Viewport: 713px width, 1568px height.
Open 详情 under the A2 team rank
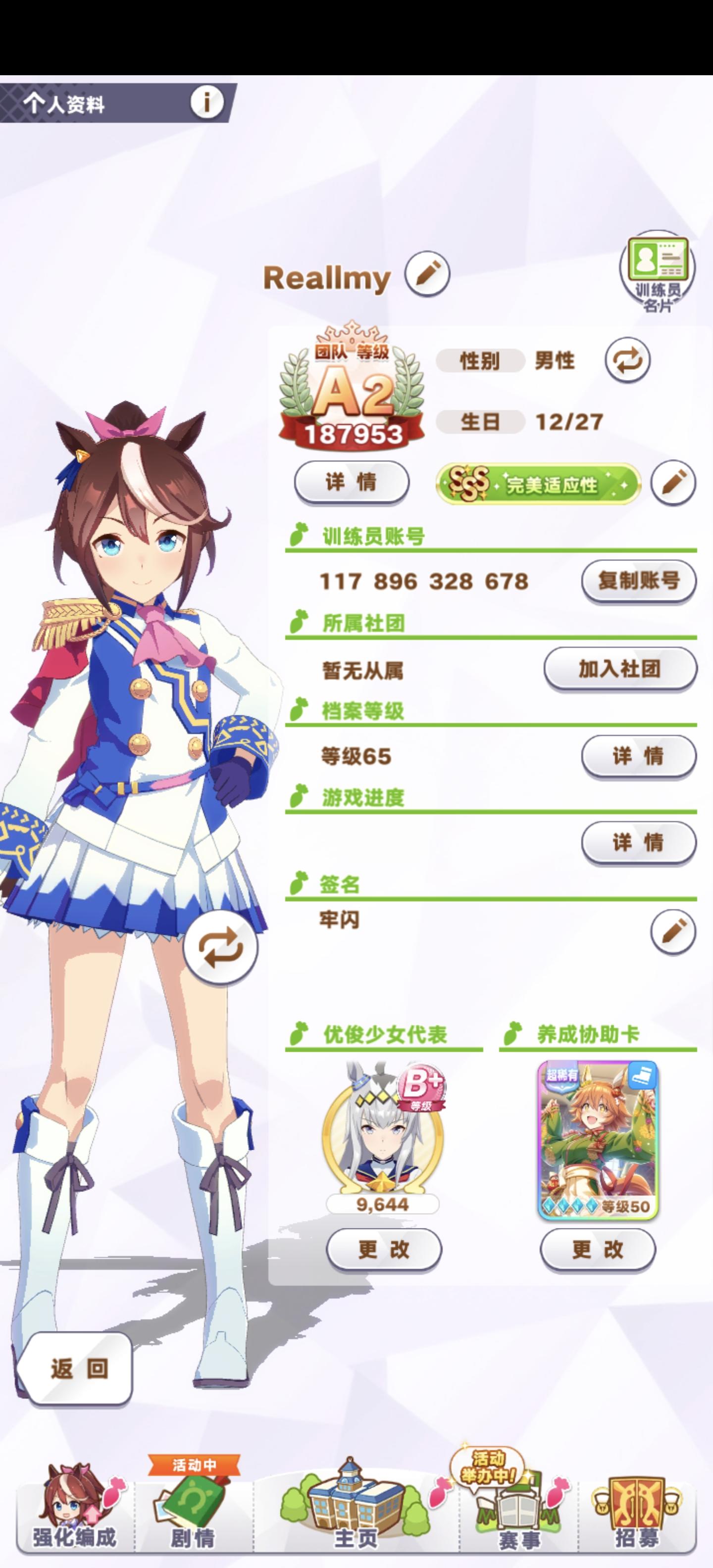pos(352,481)
